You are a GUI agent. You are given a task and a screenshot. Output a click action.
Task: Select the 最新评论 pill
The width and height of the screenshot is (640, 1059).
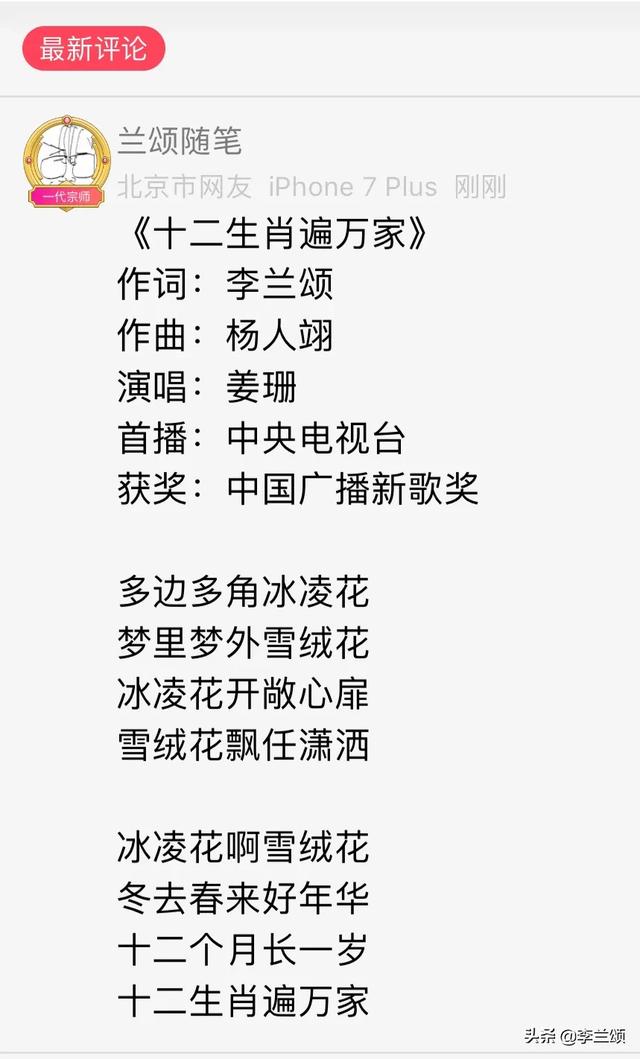click(94, 49)
